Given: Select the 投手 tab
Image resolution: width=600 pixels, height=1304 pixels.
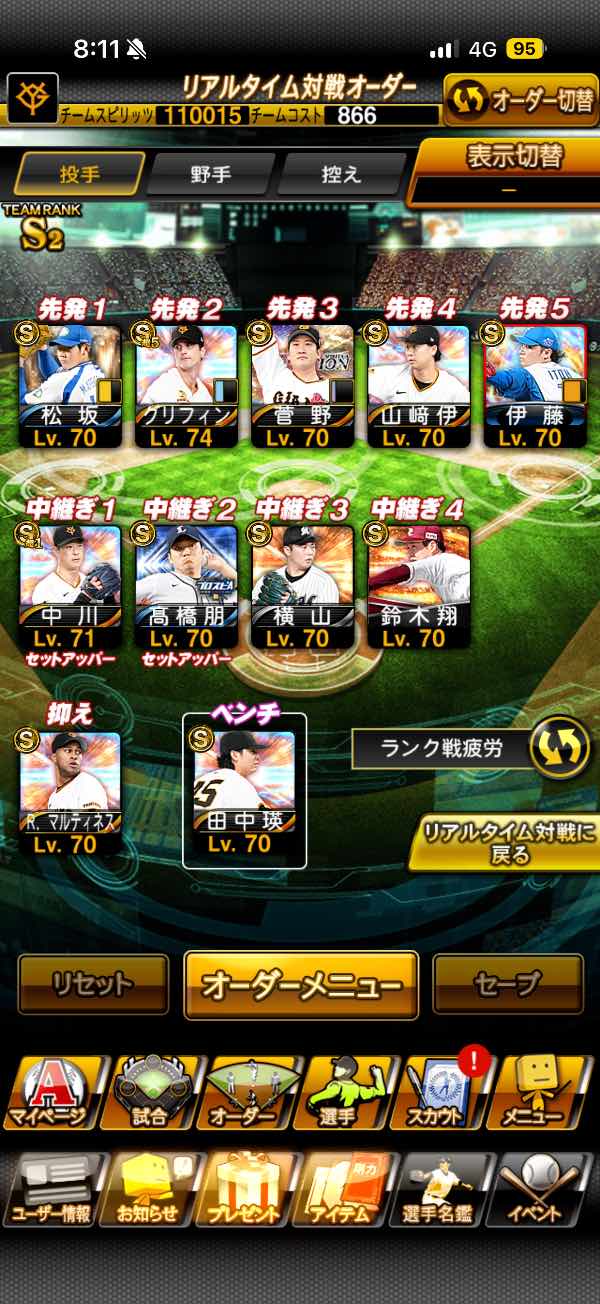Looking at the screenshot, I should 80,174.
